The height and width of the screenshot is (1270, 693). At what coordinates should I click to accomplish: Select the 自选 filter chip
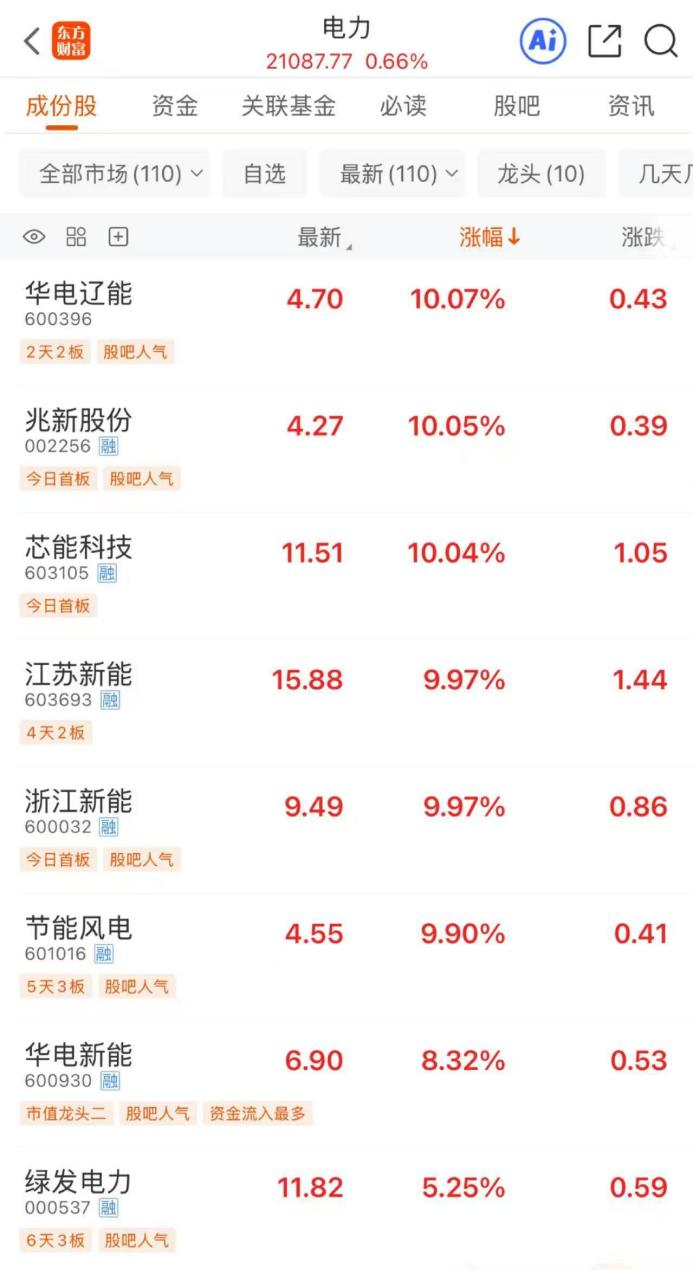265,174
